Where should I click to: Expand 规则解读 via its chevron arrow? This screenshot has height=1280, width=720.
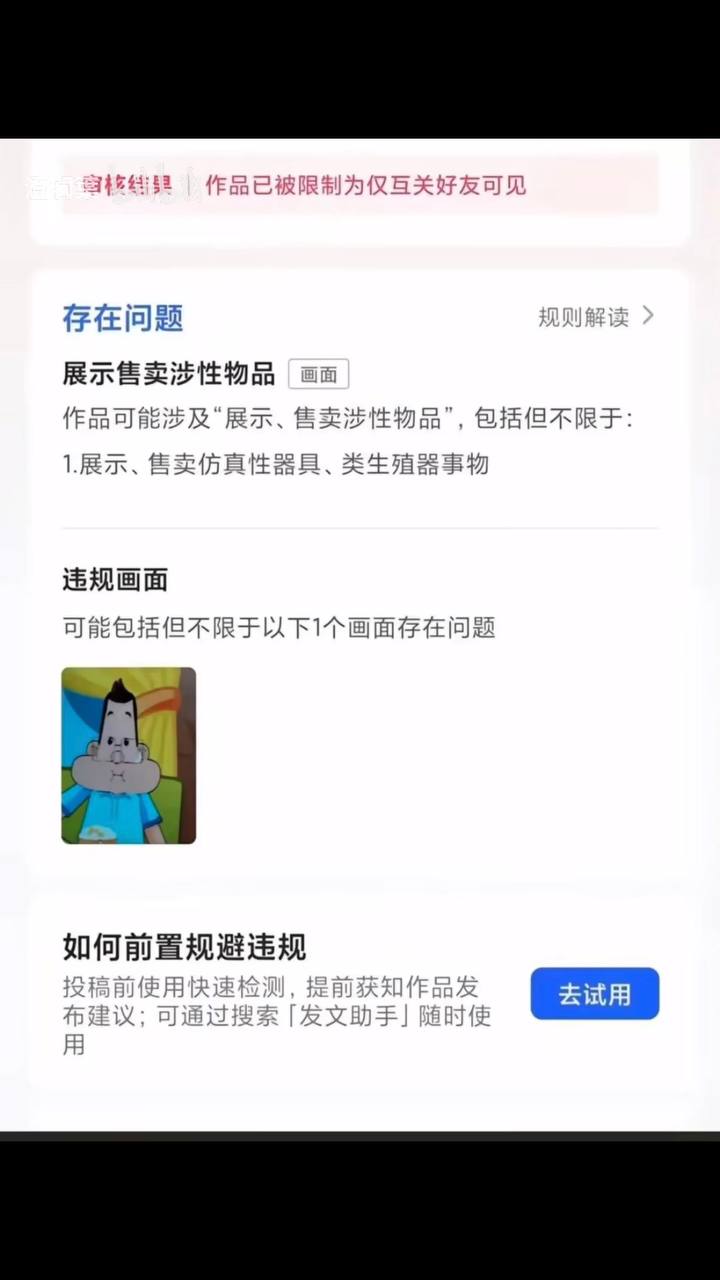[649, 316]
